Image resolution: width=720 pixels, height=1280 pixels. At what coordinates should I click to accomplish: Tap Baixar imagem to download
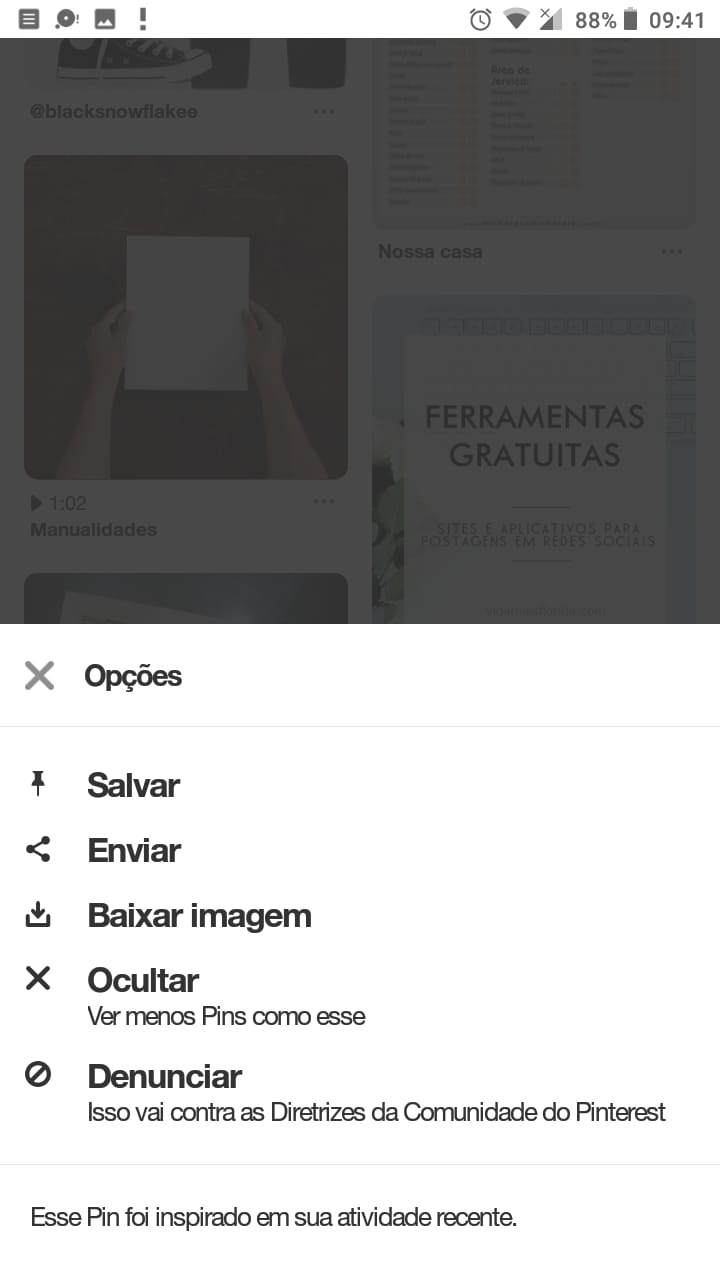click(360, 915)
